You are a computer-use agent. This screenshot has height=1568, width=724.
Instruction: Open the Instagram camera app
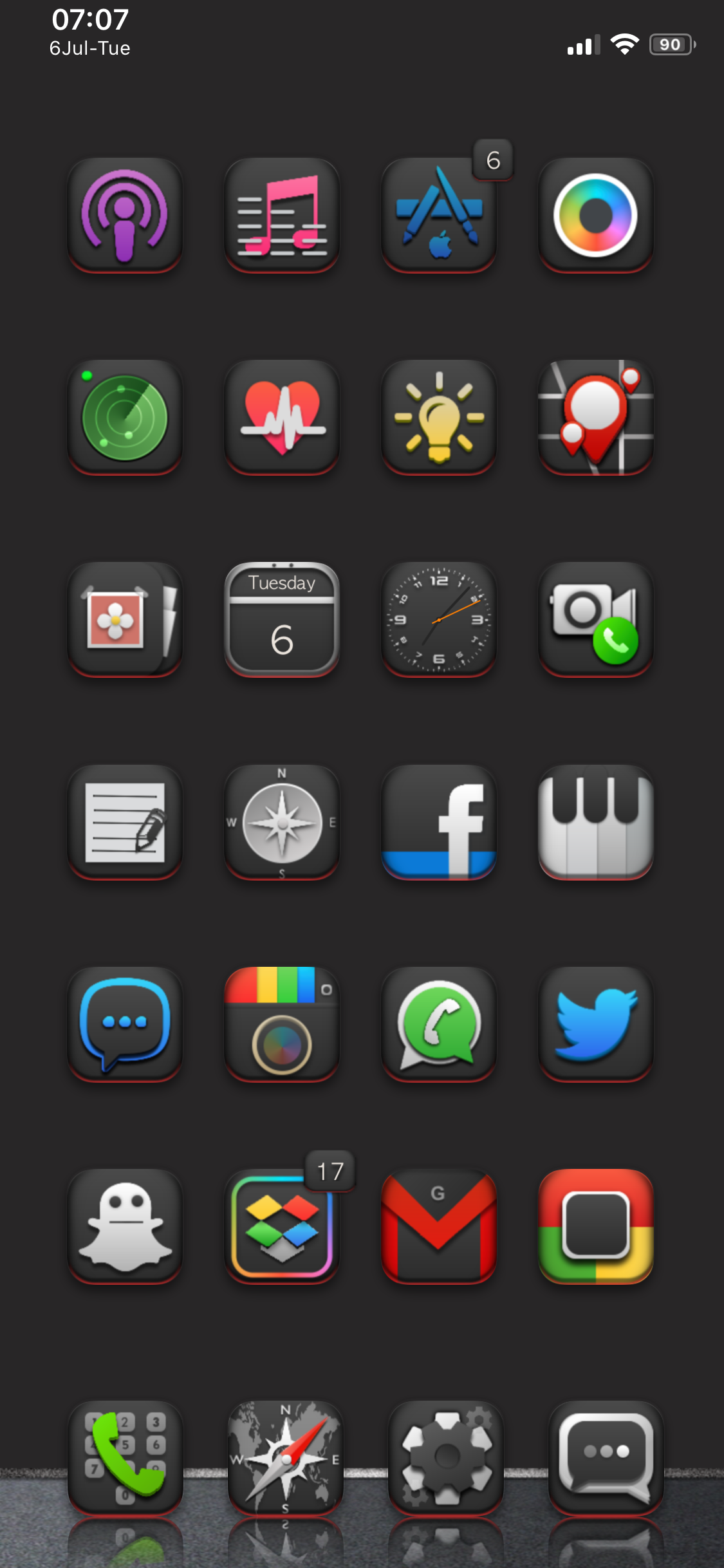tap(282, 1024)
